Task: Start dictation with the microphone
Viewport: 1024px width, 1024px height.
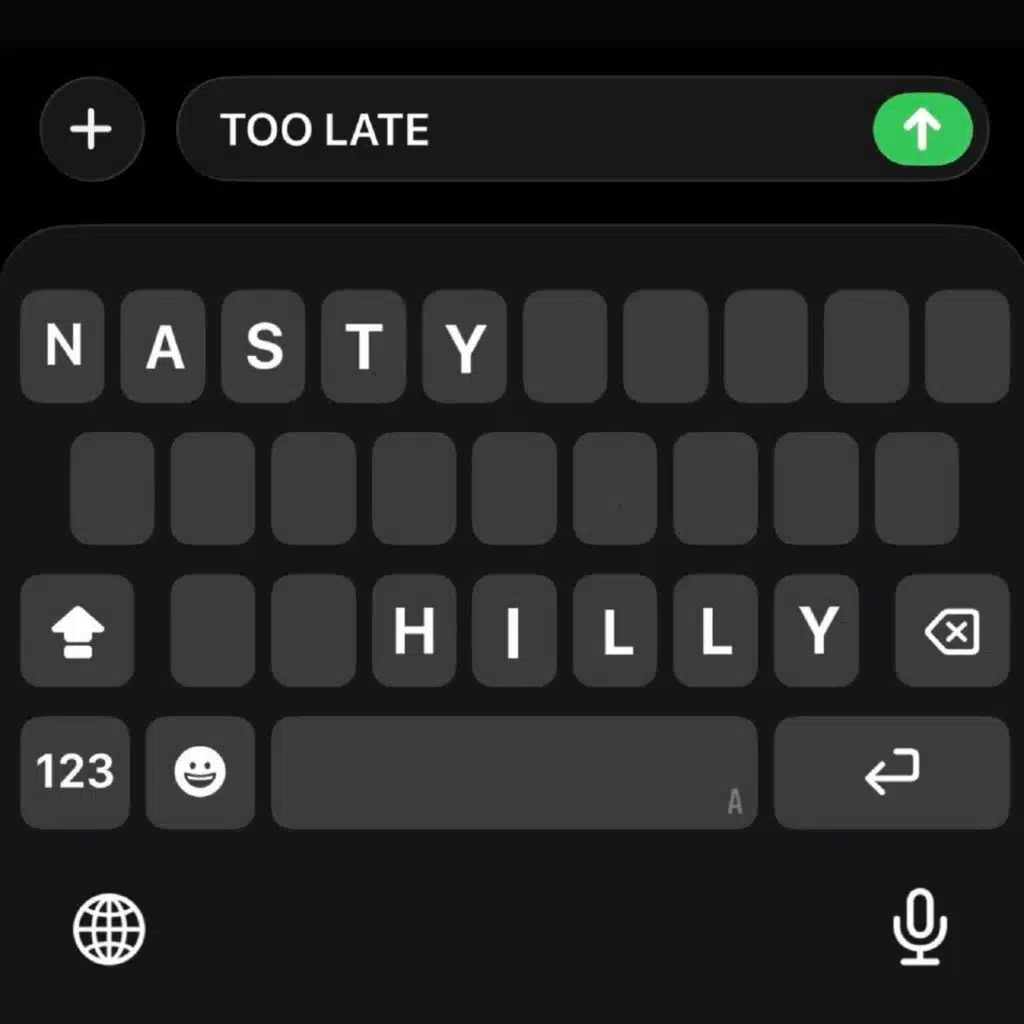Action: 920,926
